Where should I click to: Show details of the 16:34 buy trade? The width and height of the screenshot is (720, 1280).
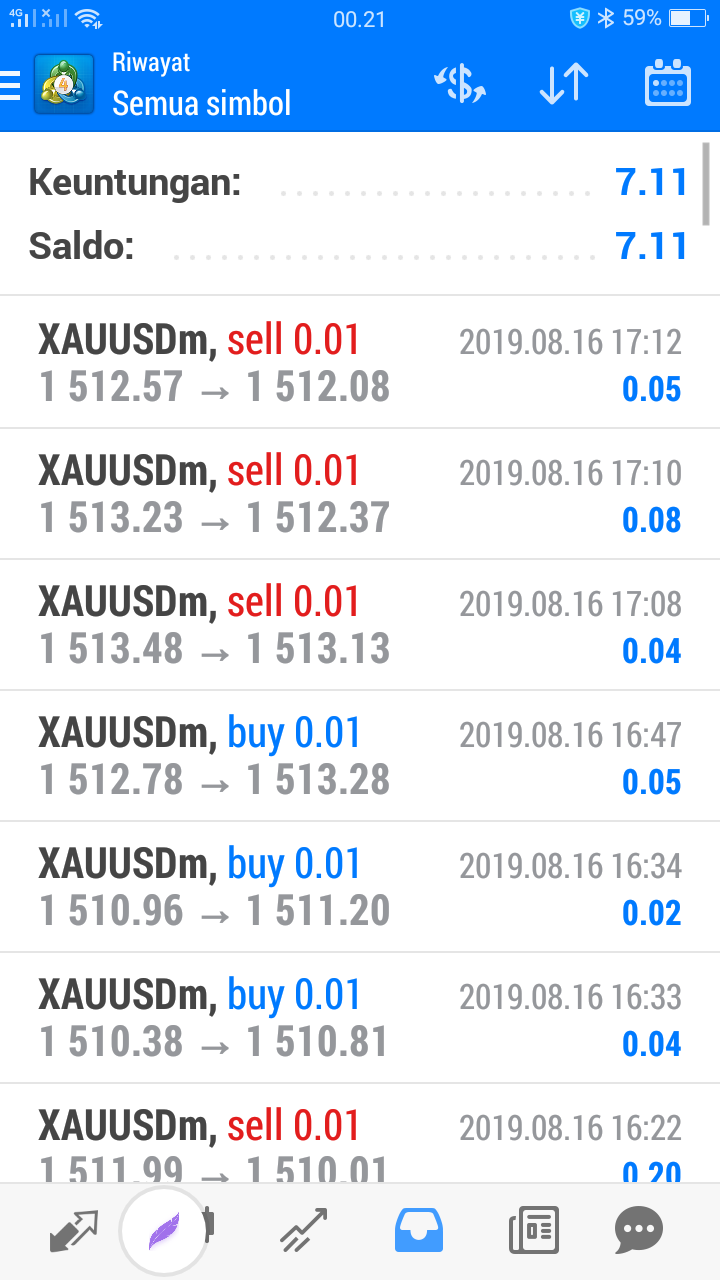360,887
